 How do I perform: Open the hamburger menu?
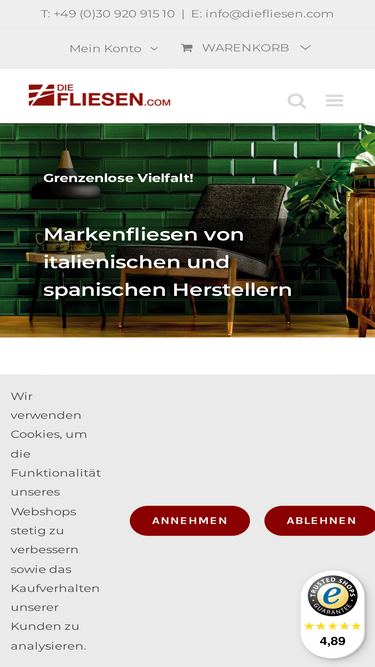(x=335, y=100)
